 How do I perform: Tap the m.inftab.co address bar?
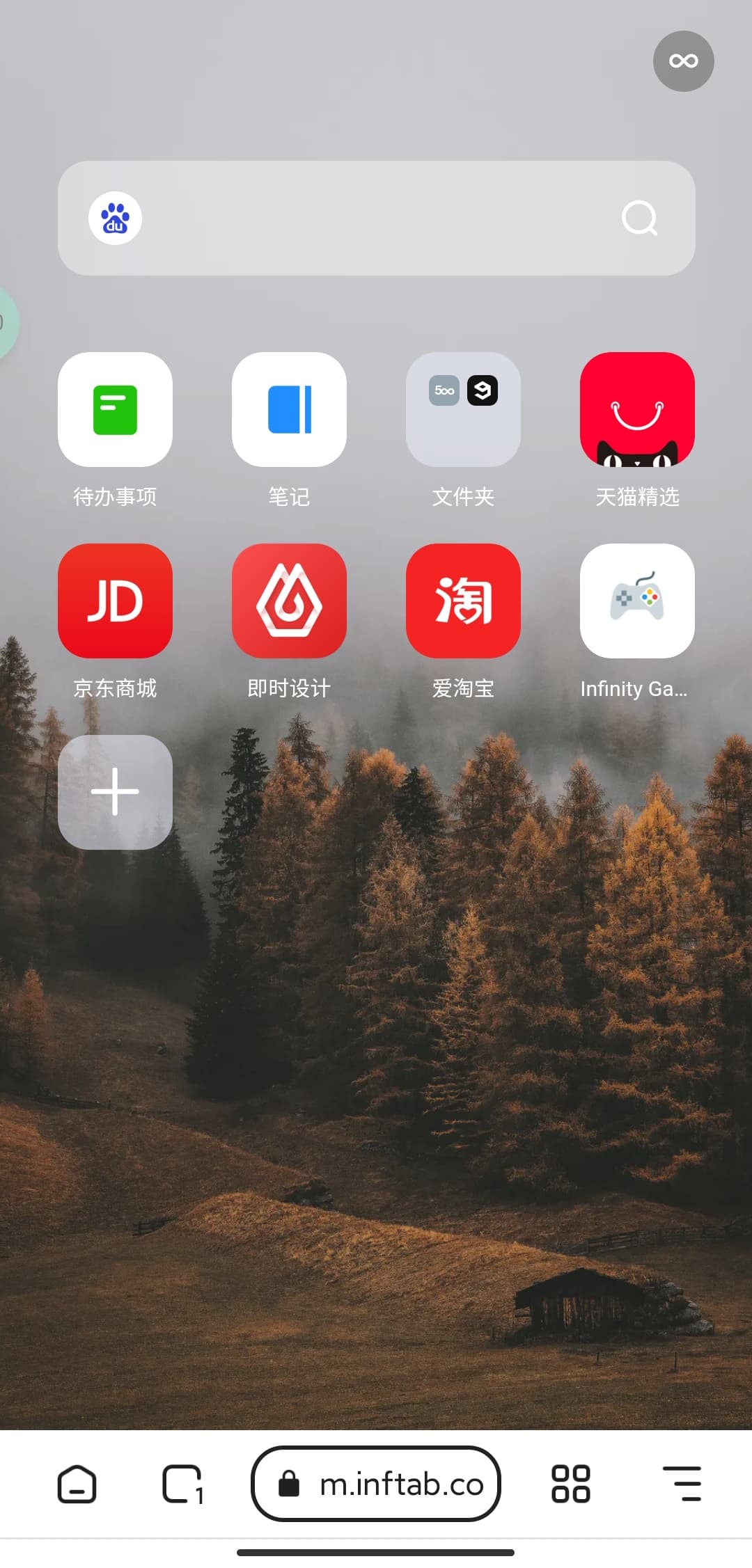pos(376,1484)
